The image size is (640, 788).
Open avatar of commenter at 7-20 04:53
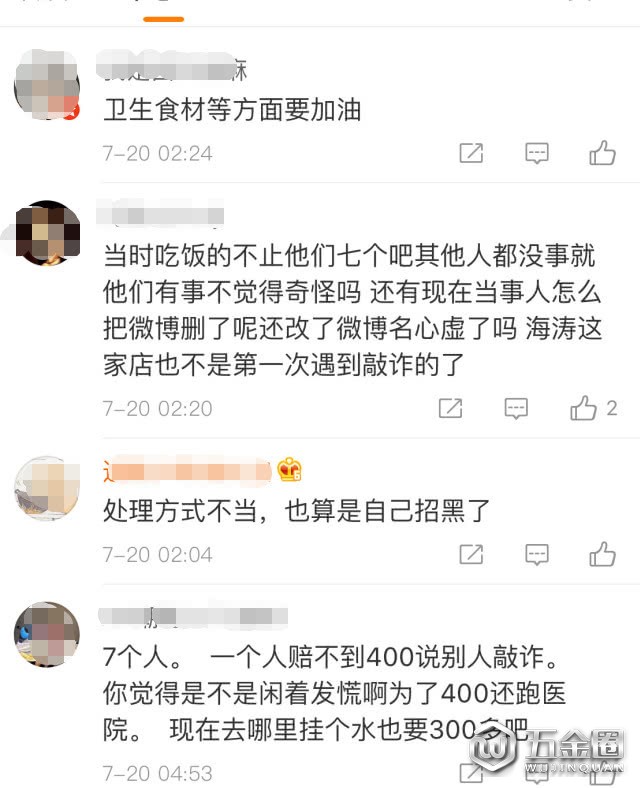pos(47,634)
